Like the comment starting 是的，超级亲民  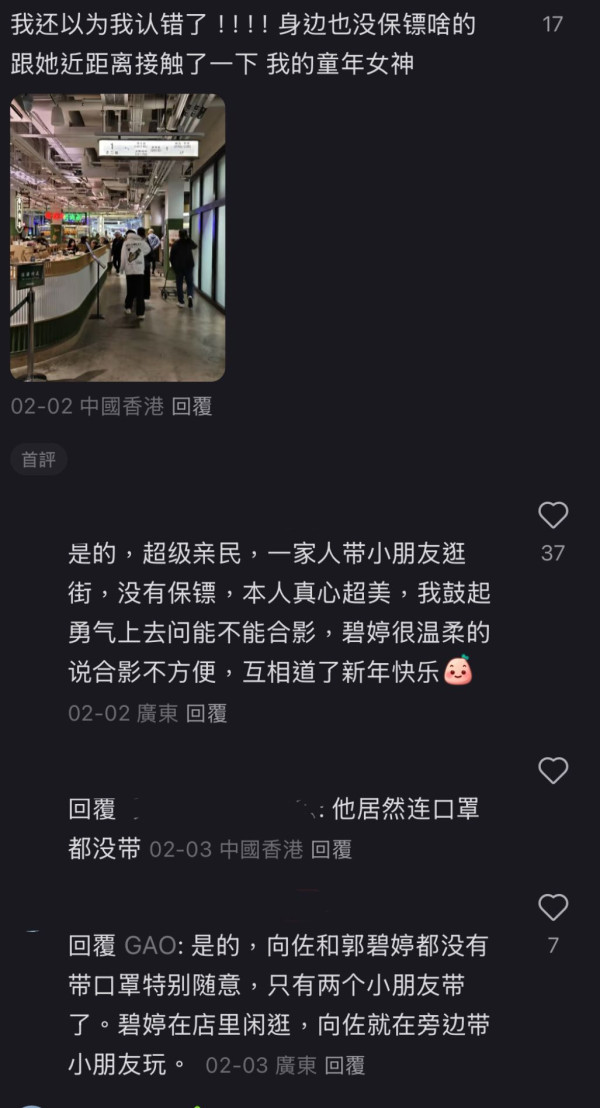553,516
